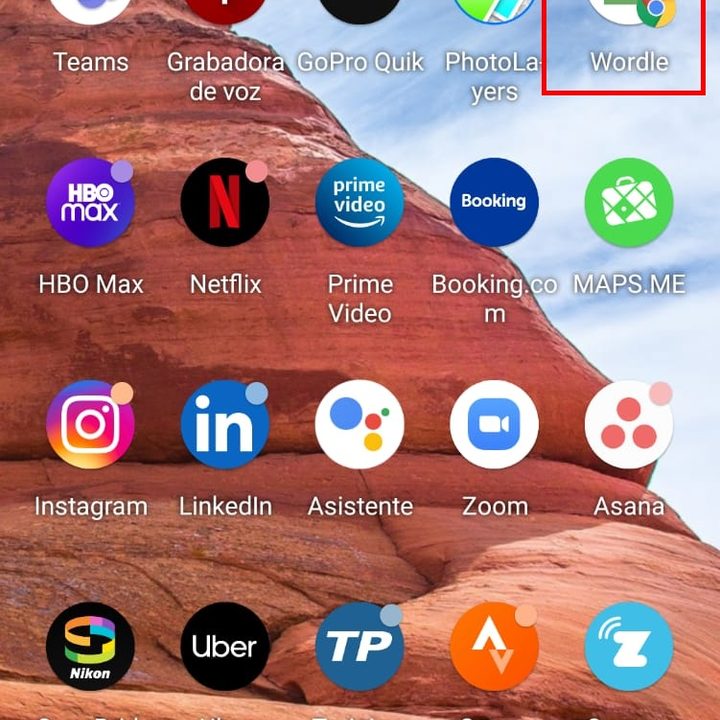Tap the Nikon app icon
The width and height of the screenshot is (720, 720).
(x=90, y=646)
